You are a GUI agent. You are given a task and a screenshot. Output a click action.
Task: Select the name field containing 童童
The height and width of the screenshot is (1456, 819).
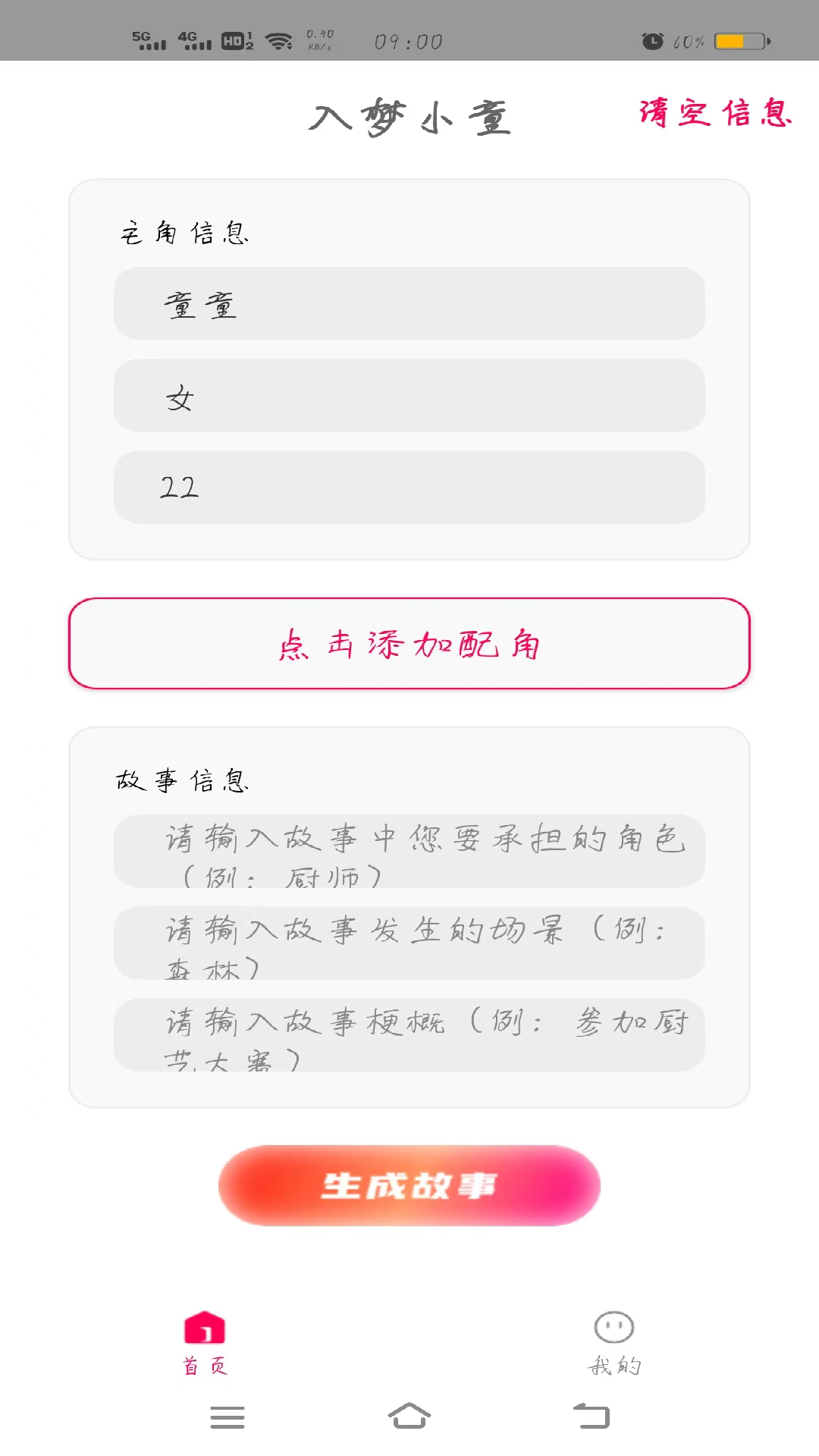409,303
